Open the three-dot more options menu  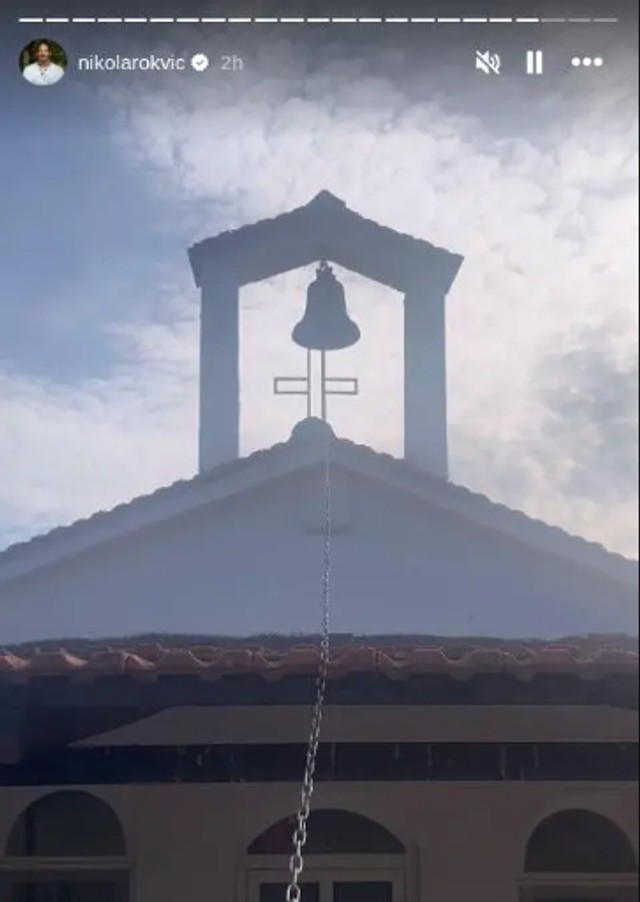(x=587, y=62)
